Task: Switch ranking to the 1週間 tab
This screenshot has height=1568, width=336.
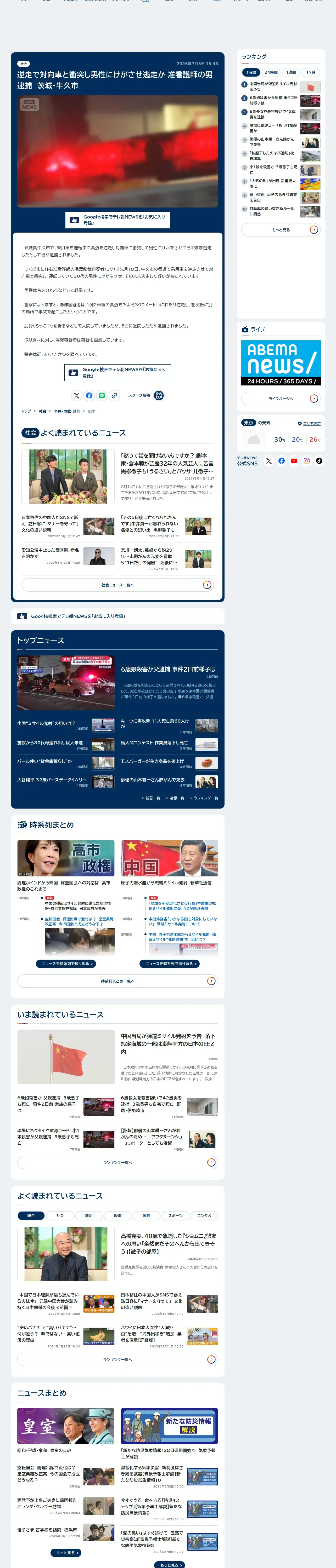Action: [x=291, y=72]
